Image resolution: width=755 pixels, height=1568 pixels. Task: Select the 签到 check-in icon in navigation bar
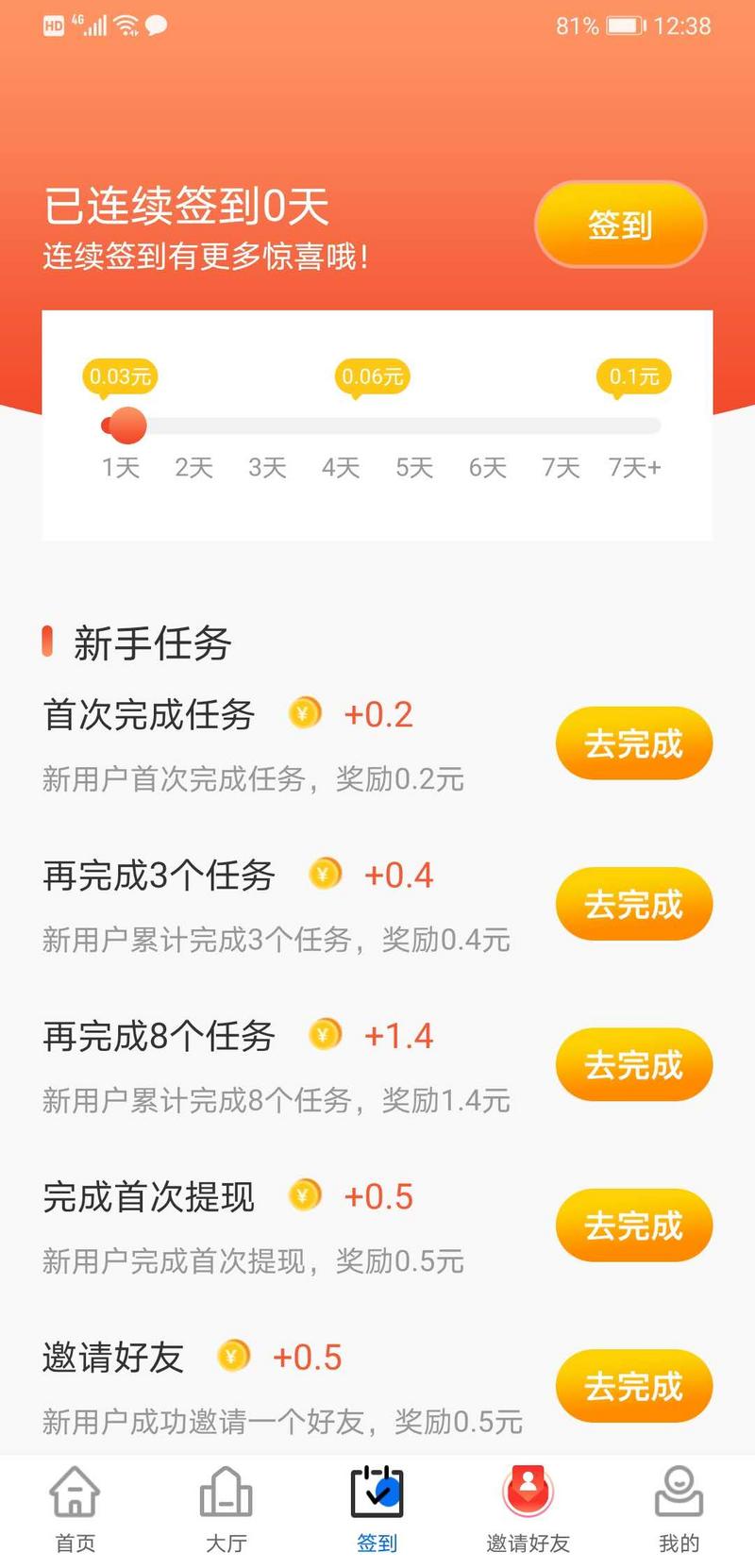(377, 1493)
